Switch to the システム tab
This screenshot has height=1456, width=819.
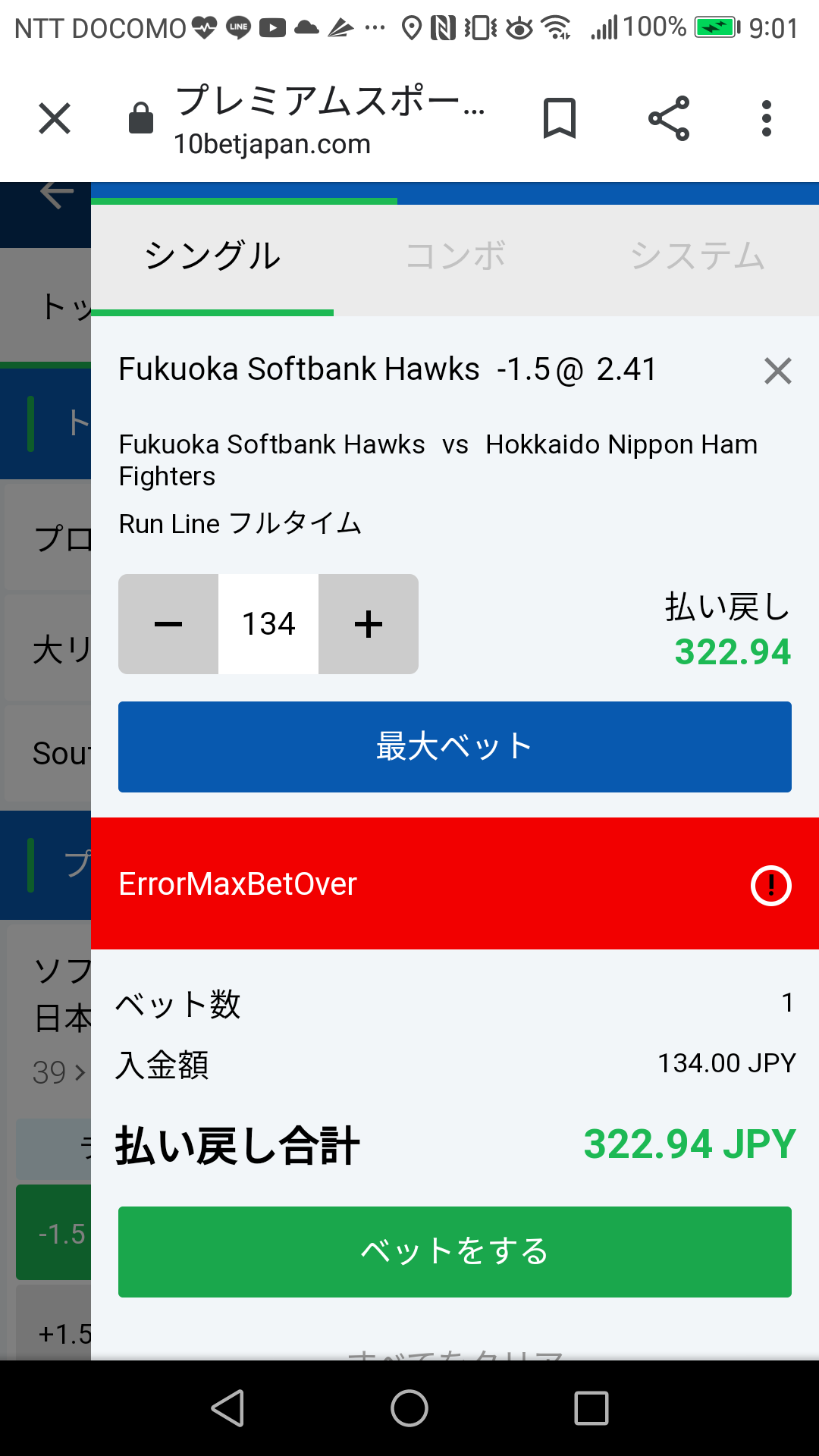click(x=698, y=256)
